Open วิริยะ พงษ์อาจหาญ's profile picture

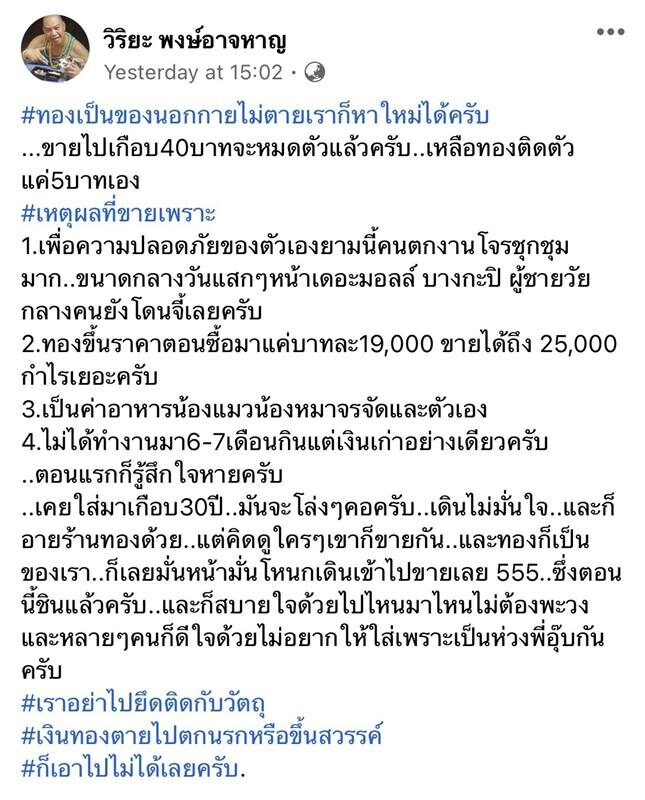pyautogui.click(x=57, y=48)
